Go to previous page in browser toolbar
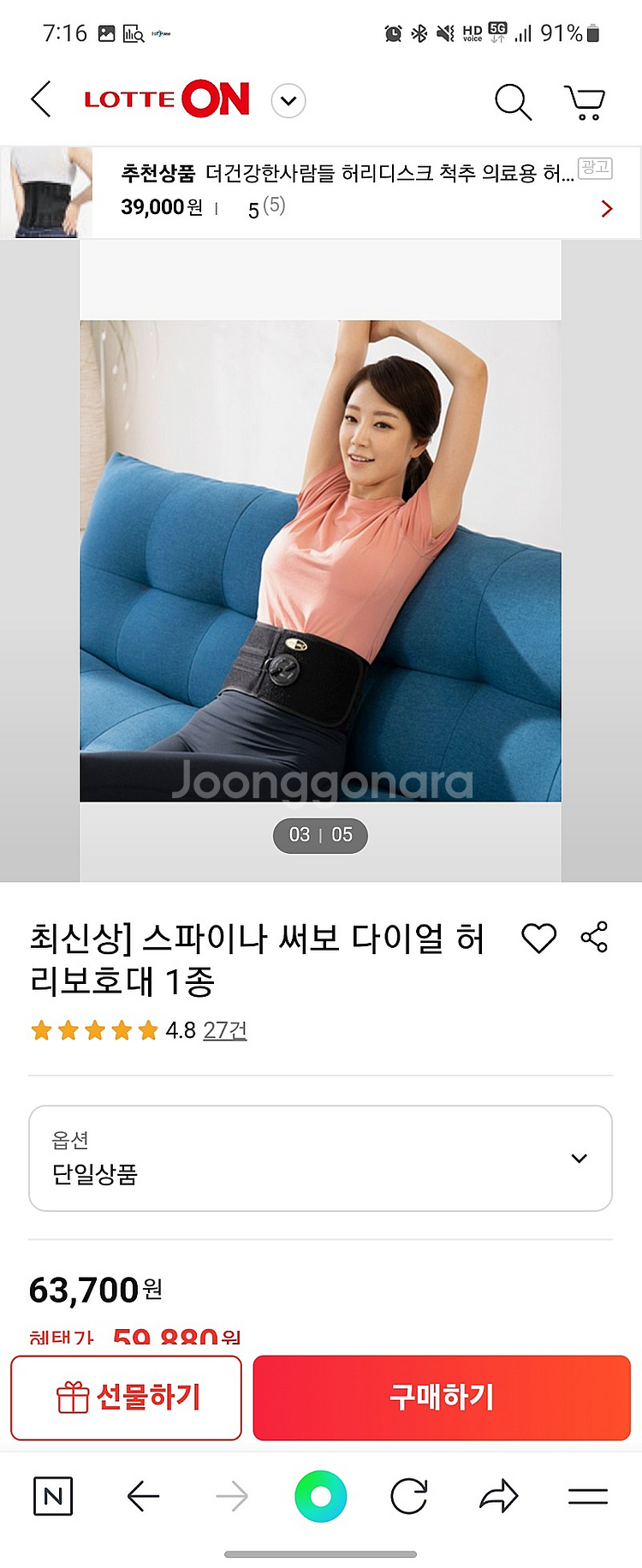The height and width of the screenshot is (1568, 642). point(143,1496)
